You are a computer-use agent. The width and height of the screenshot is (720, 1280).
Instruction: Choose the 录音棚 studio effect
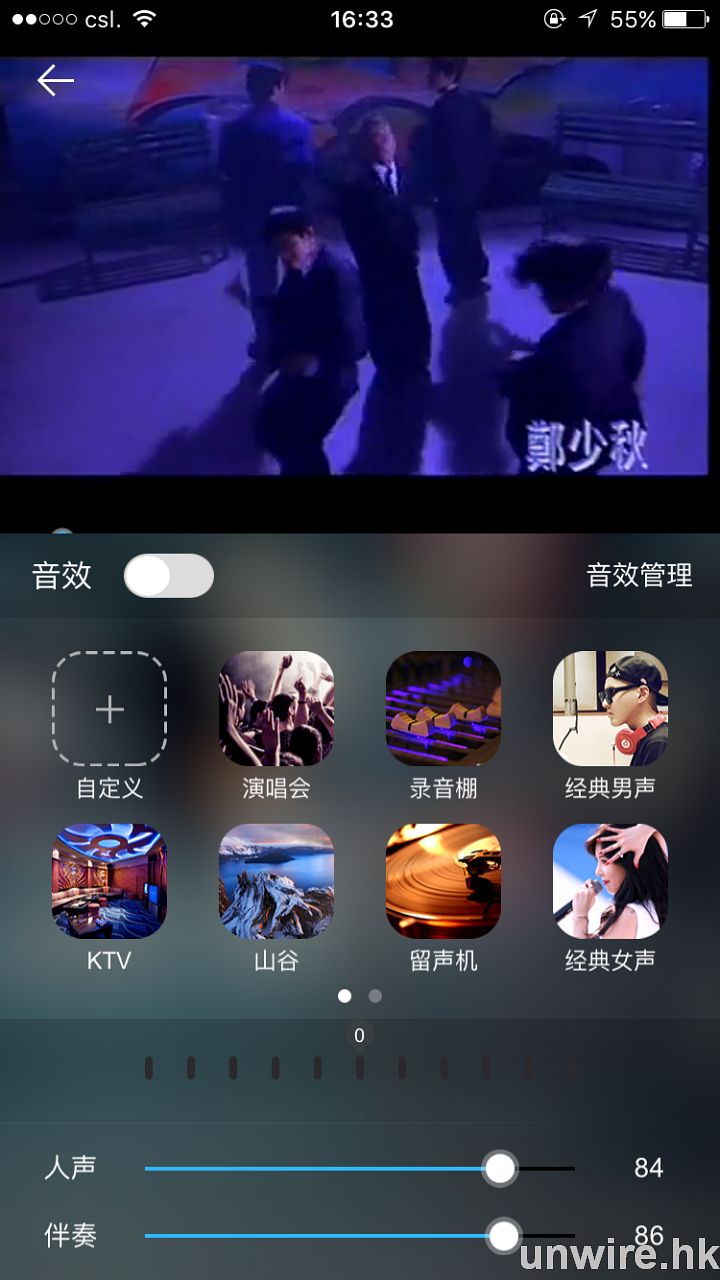click(443, 709)
